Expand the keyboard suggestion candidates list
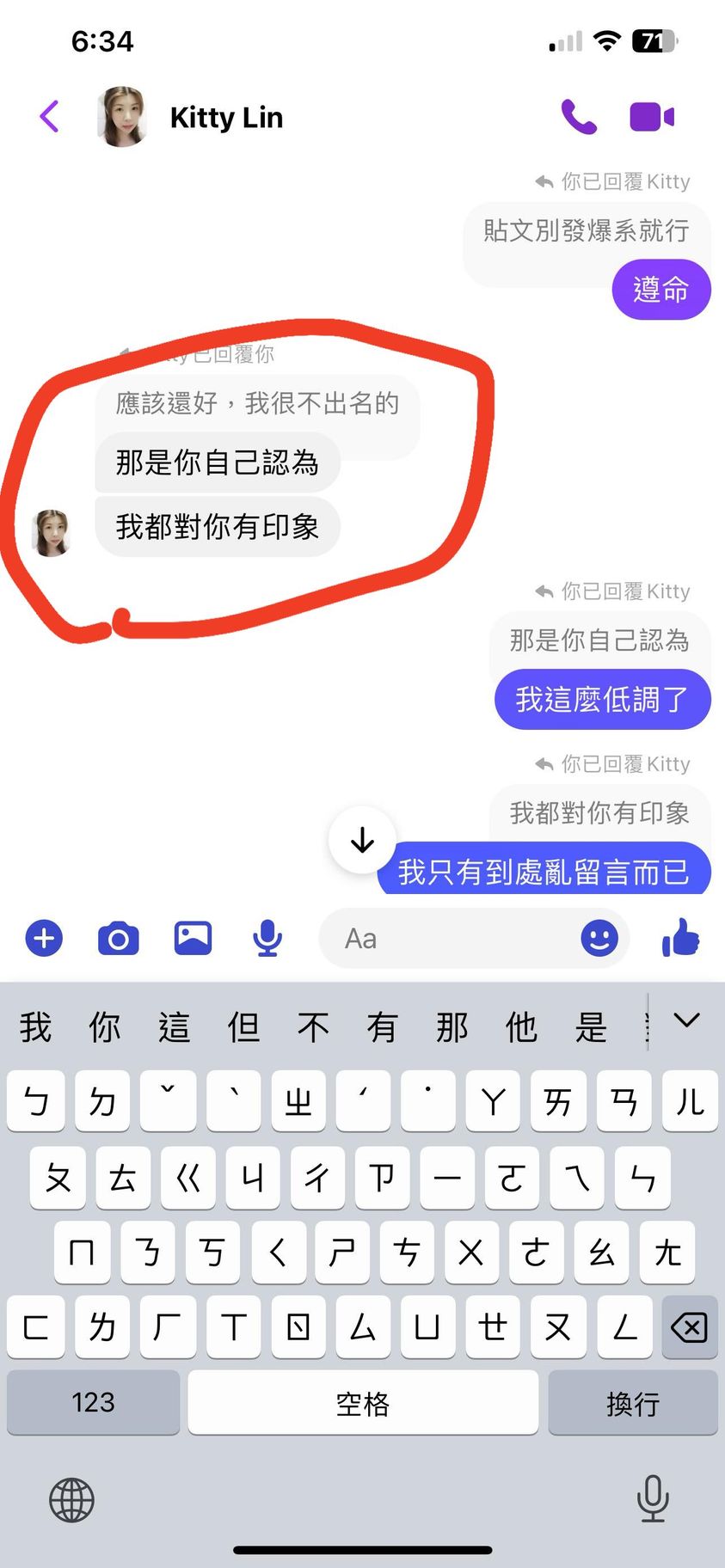The height and width of the screenshot is (1568, 725). pos(686,1021)
